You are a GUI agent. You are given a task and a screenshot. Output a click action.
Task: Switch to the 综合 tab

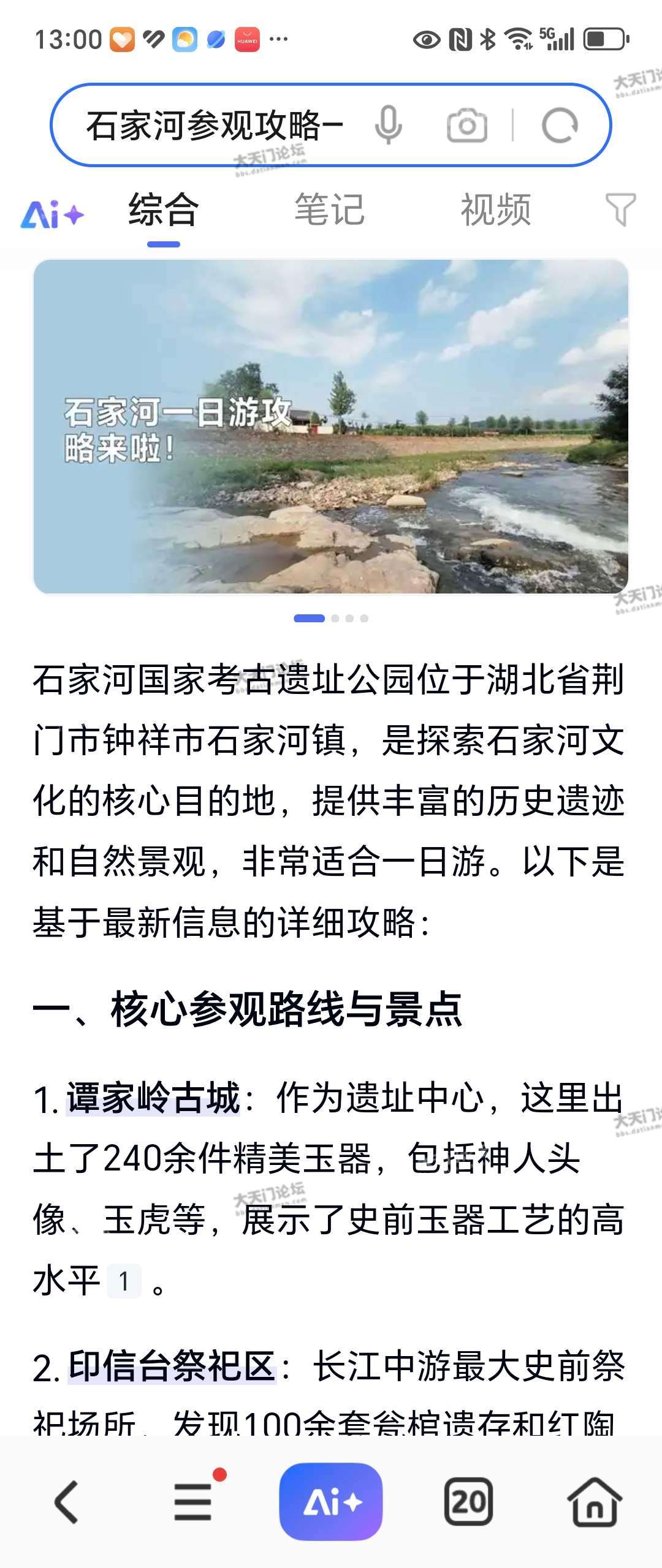pos(164,210)
